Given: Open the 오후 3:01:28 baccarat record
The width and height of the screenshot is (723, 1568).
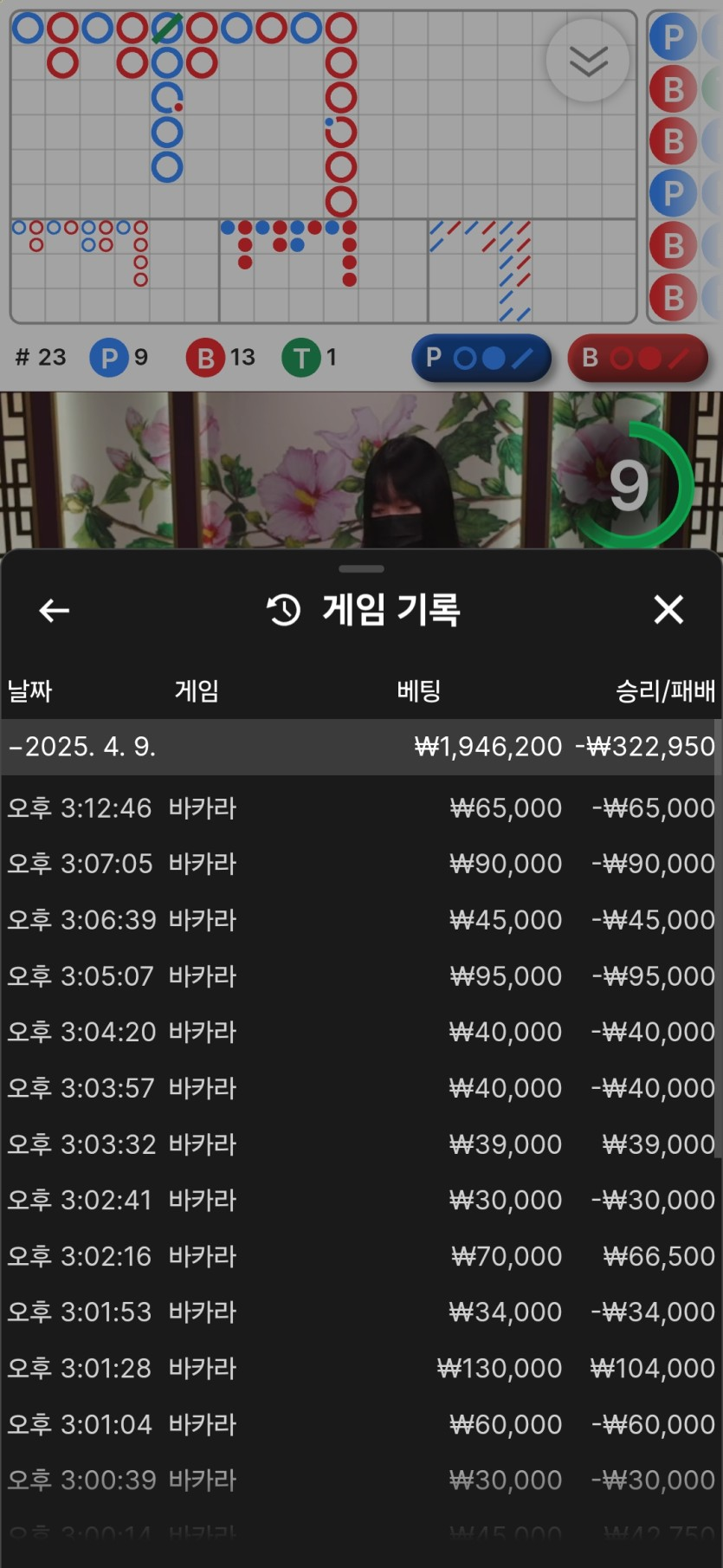Looking at the screenshot, I should click(360, 1369).
